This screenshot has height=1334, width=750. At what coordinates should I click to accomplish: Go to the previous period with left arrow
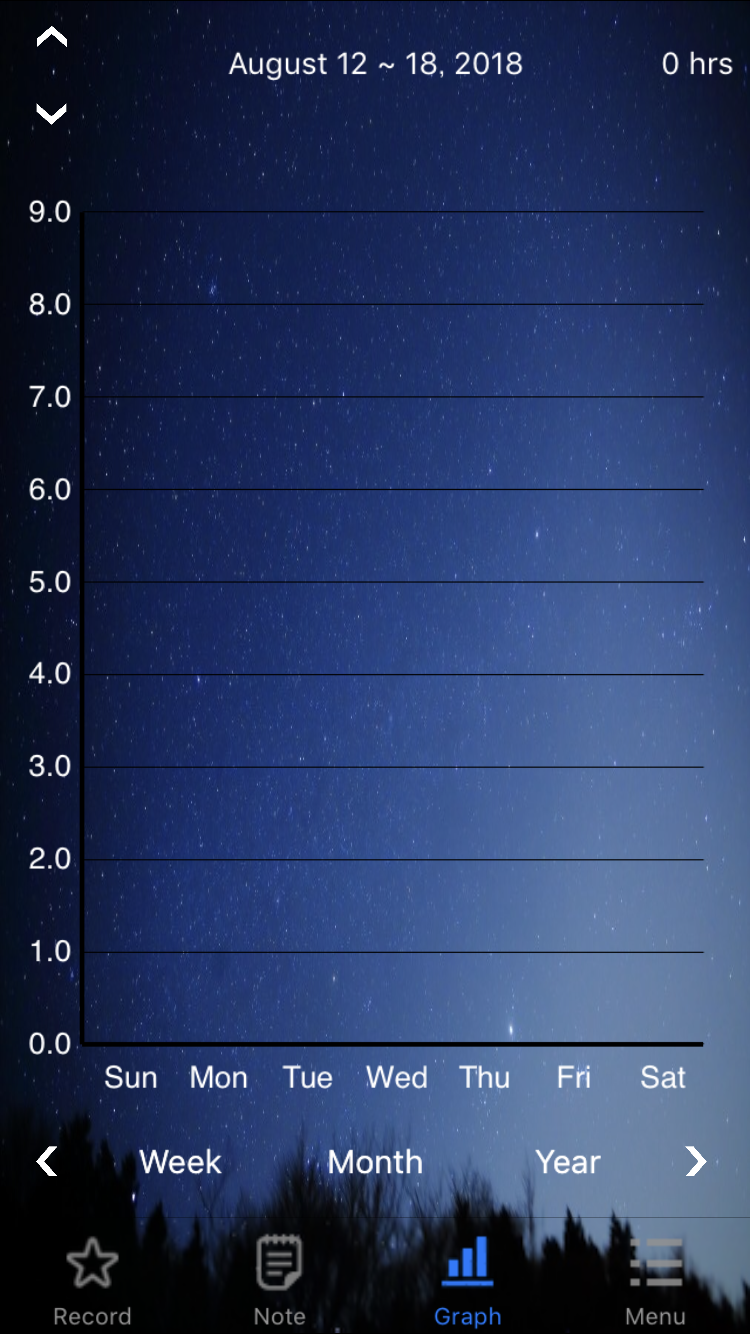click(x=47, y=1161)
